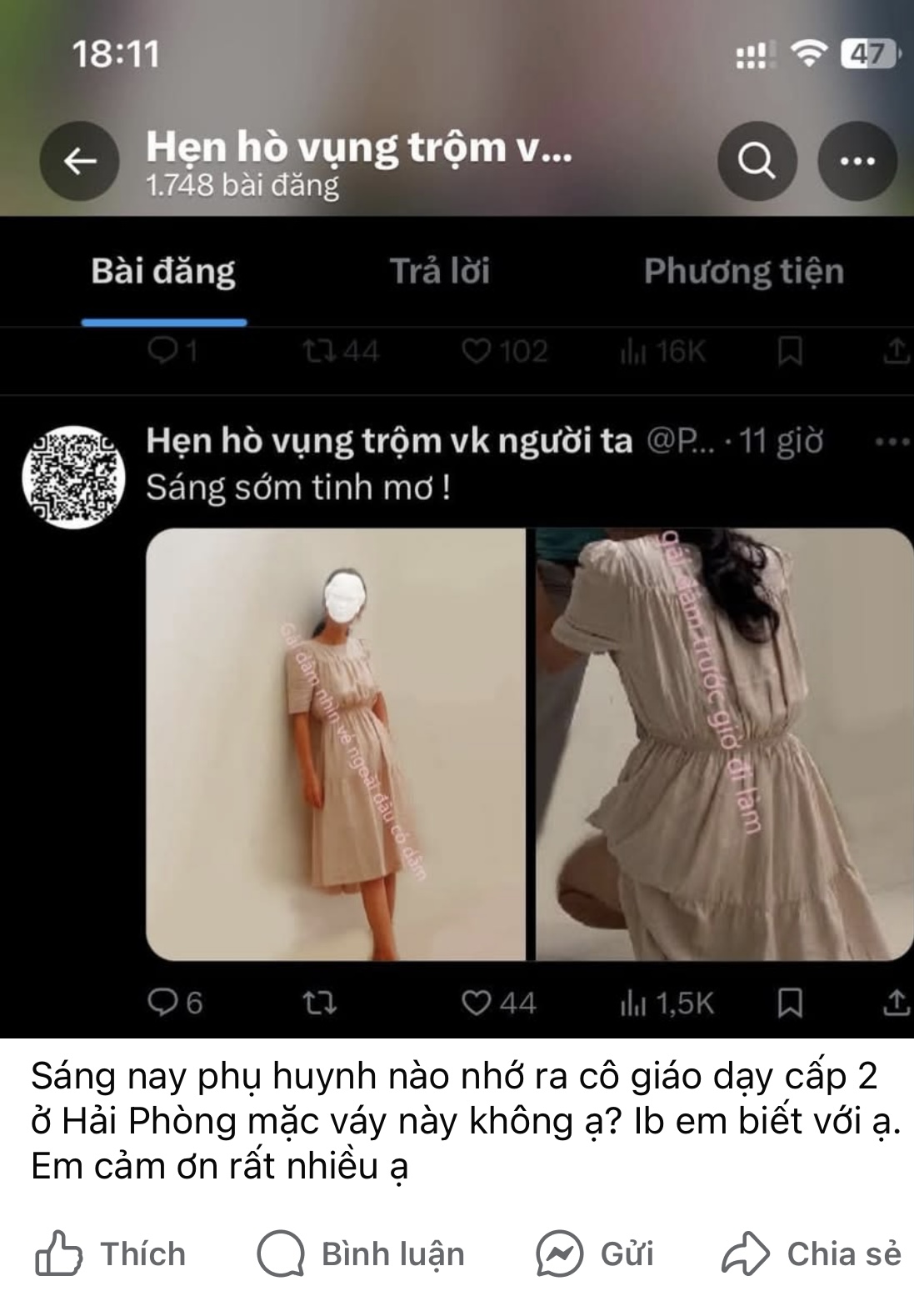This screenshot has height=1316, width=914.
Task: Open comments via Bình luận
Action: point(360,1254)
